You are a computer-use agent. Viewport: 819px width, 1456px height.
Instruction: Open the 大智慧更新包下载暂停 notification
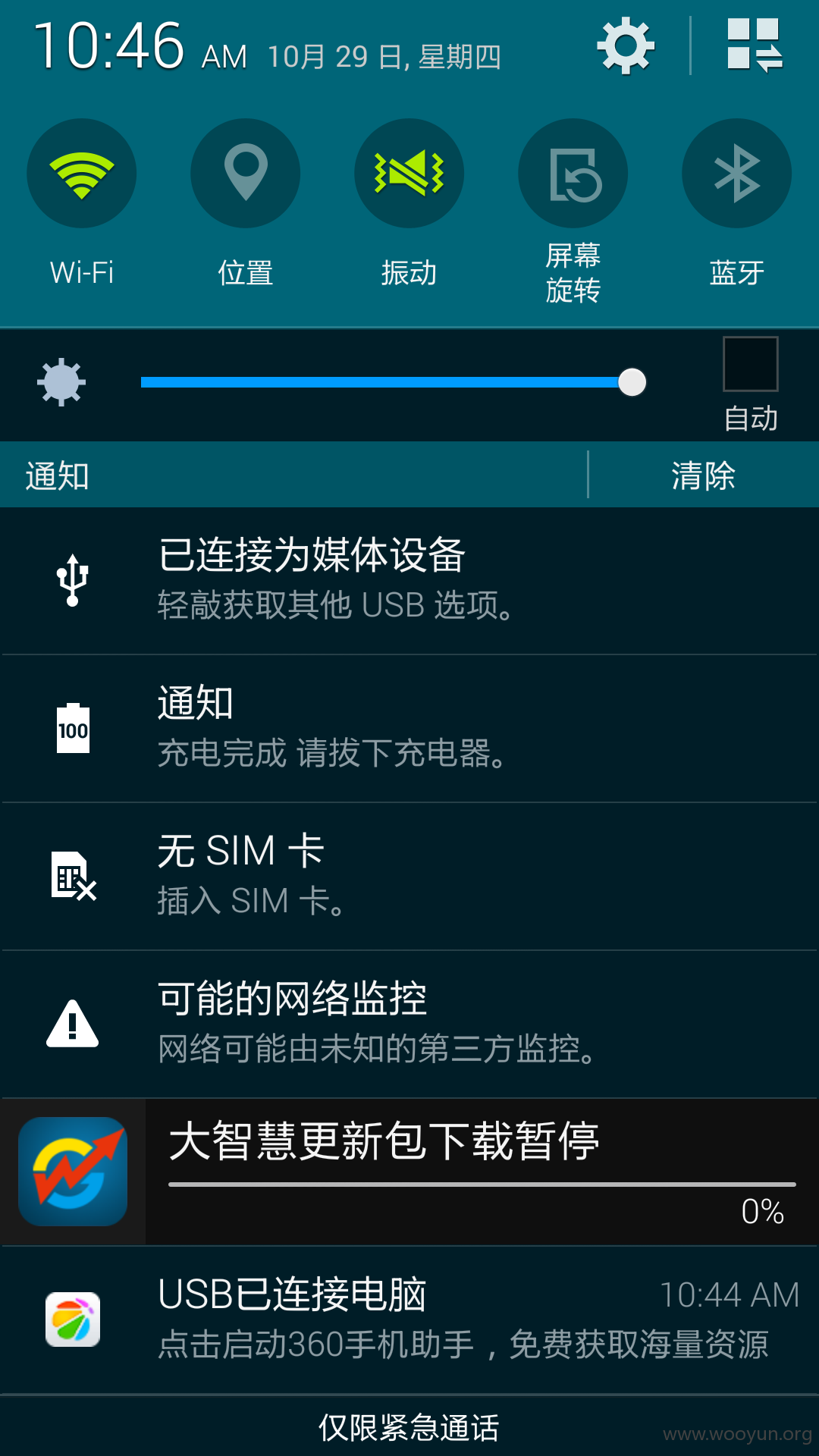coord(409,1172)
